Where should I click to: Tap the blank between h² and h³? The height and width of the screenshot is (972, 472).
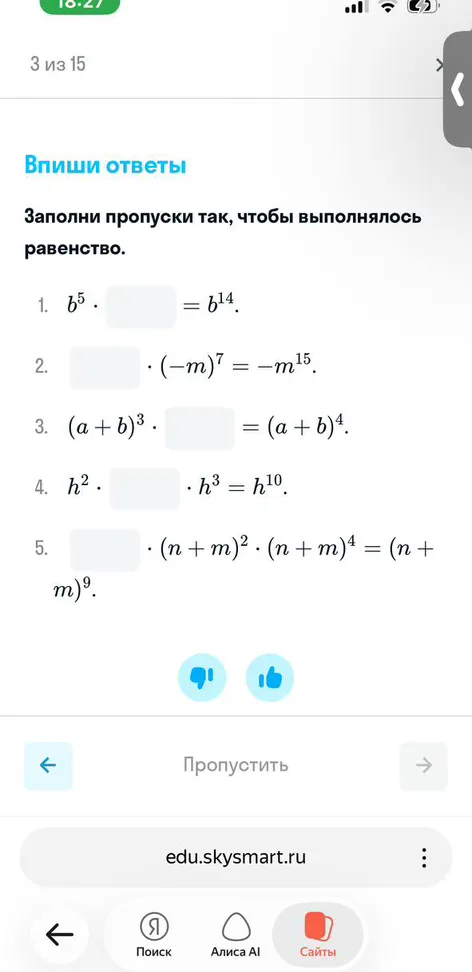(x=145, y=489)
